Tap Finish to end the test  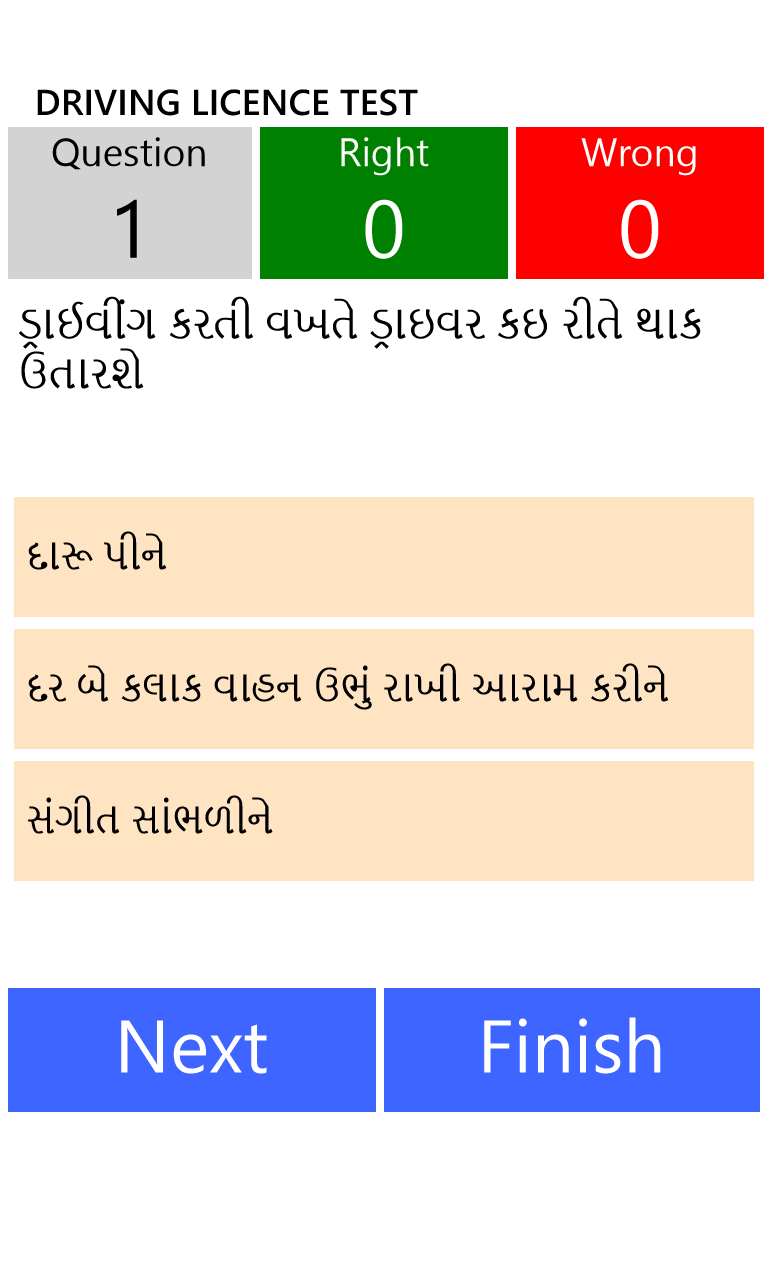[x=572, y=1050]
